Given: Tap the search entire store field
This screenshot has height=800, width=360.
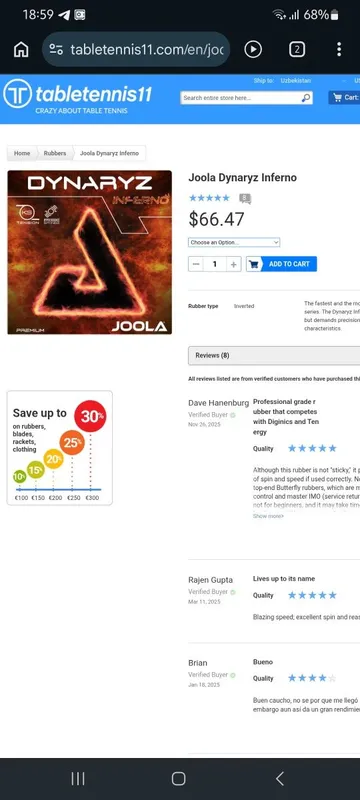Looking at the screenshot, I should tap(246, 97).
